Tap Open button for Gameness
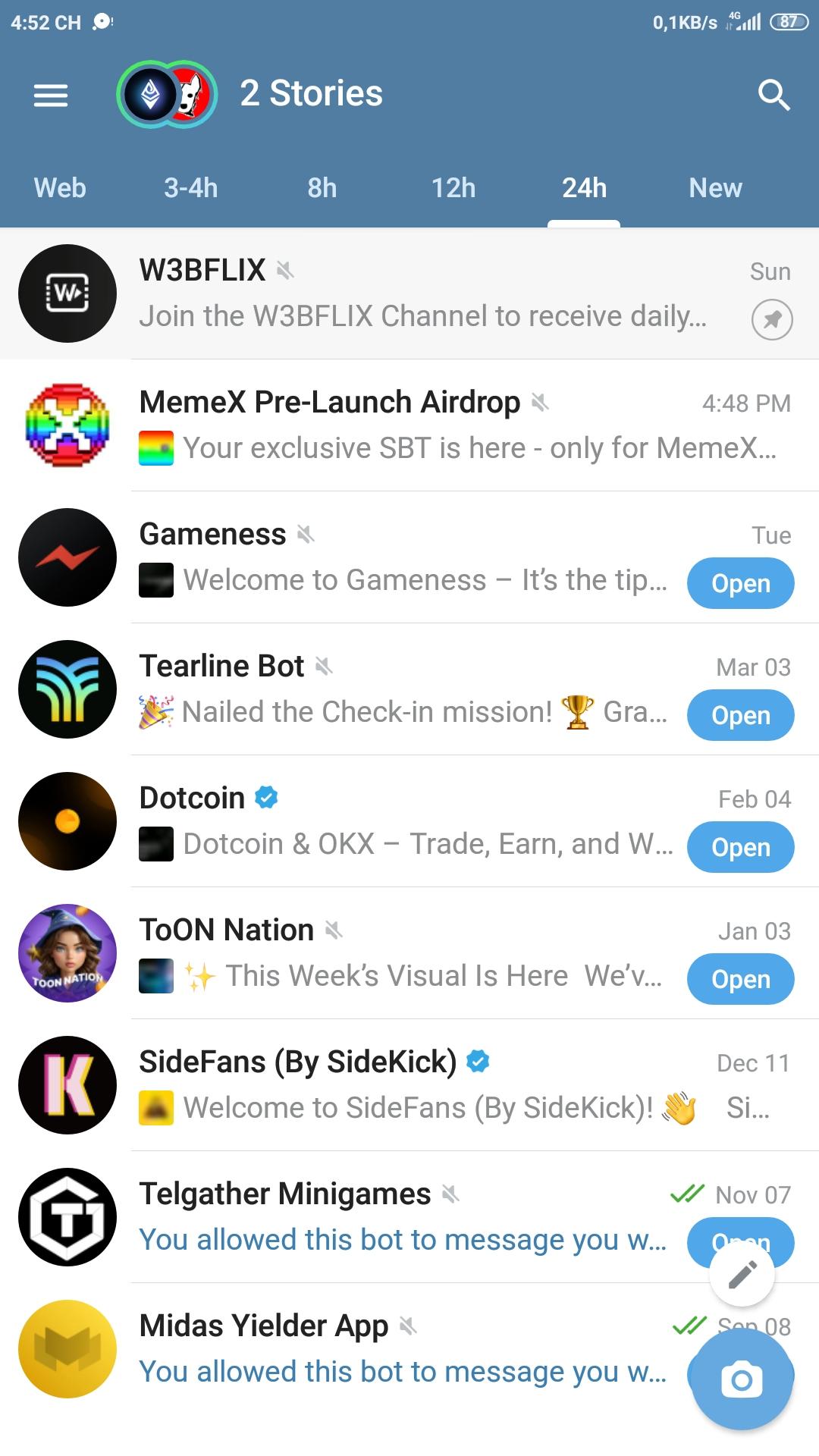 tap(740, 583)
